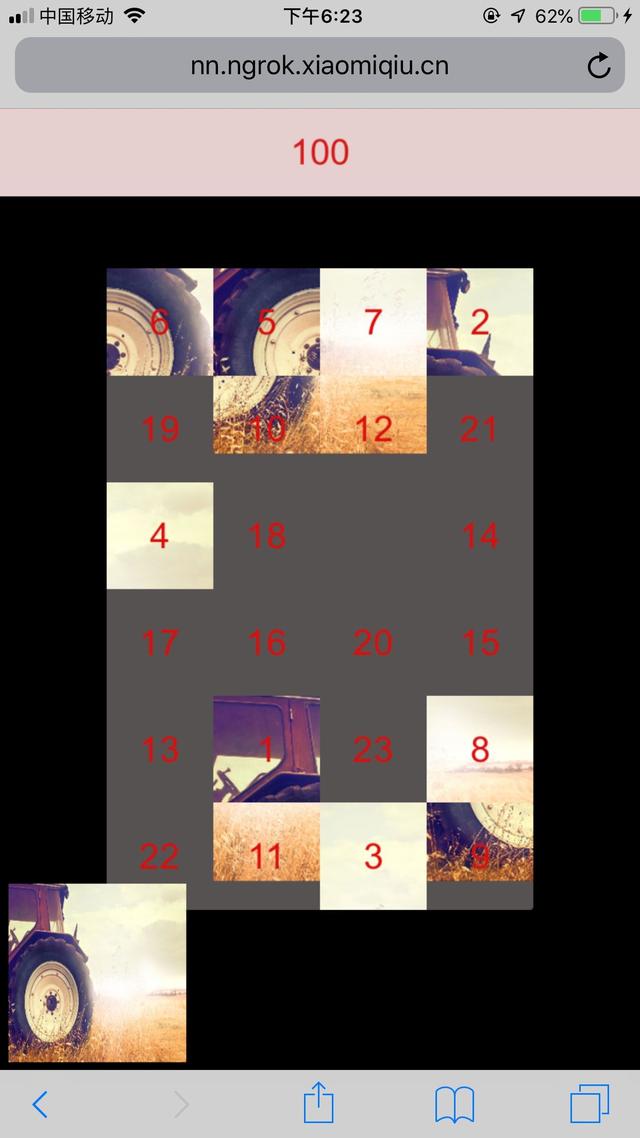Screen dimensions: 640x1138
Task: Select puzzle tile number 10
Action: pyautogui.click(x=266, y=416)
